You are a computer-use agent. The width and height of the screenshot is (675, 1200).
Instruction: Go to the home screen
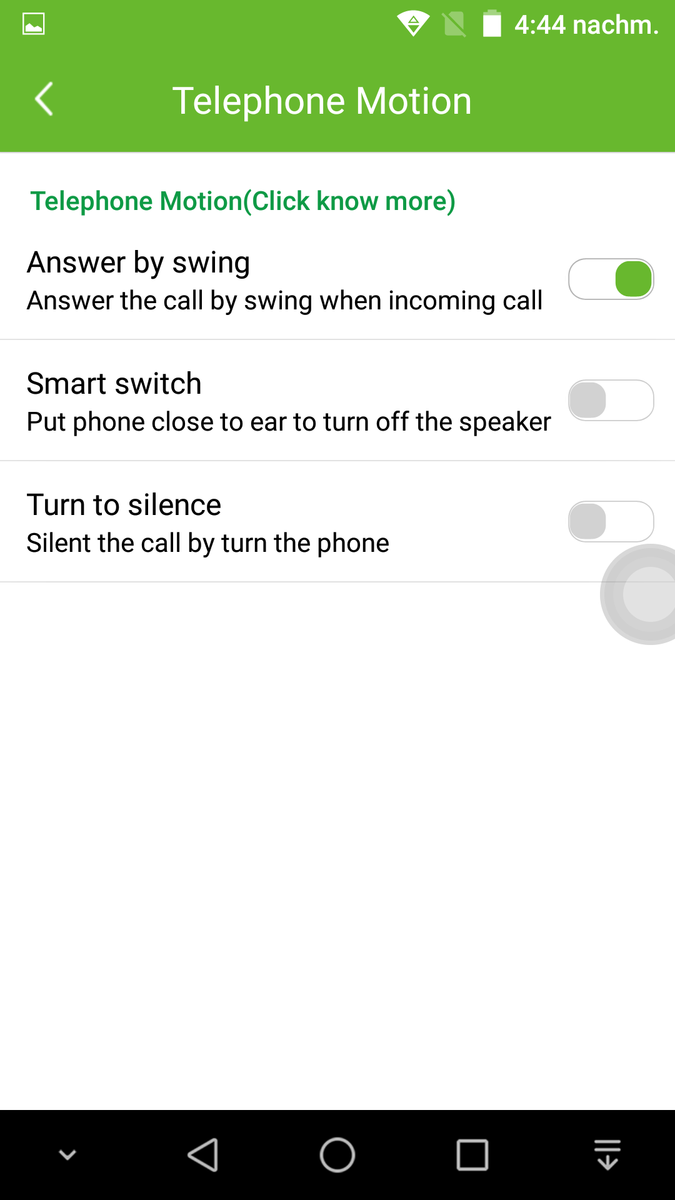pos(337,1155)
